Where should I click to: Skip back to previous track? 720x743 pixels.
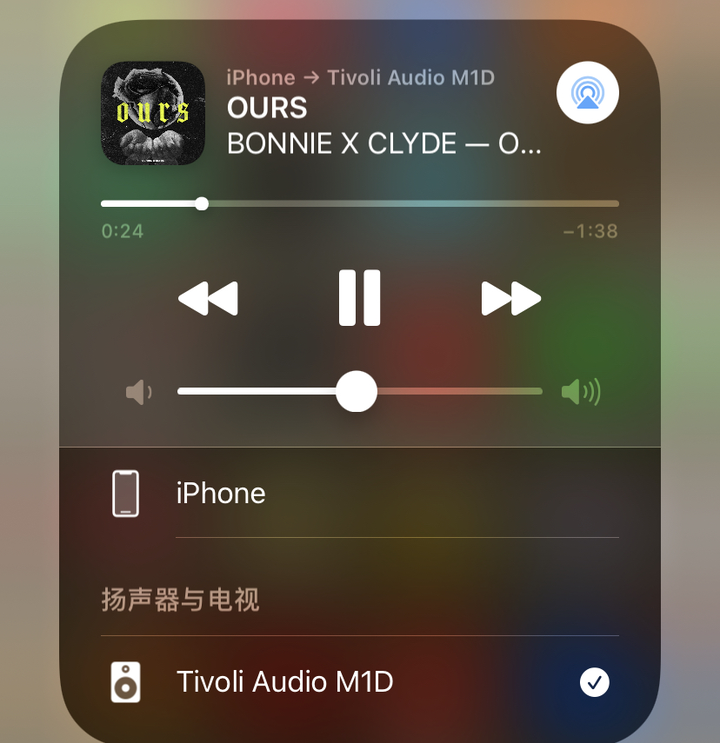click(208, 298)
